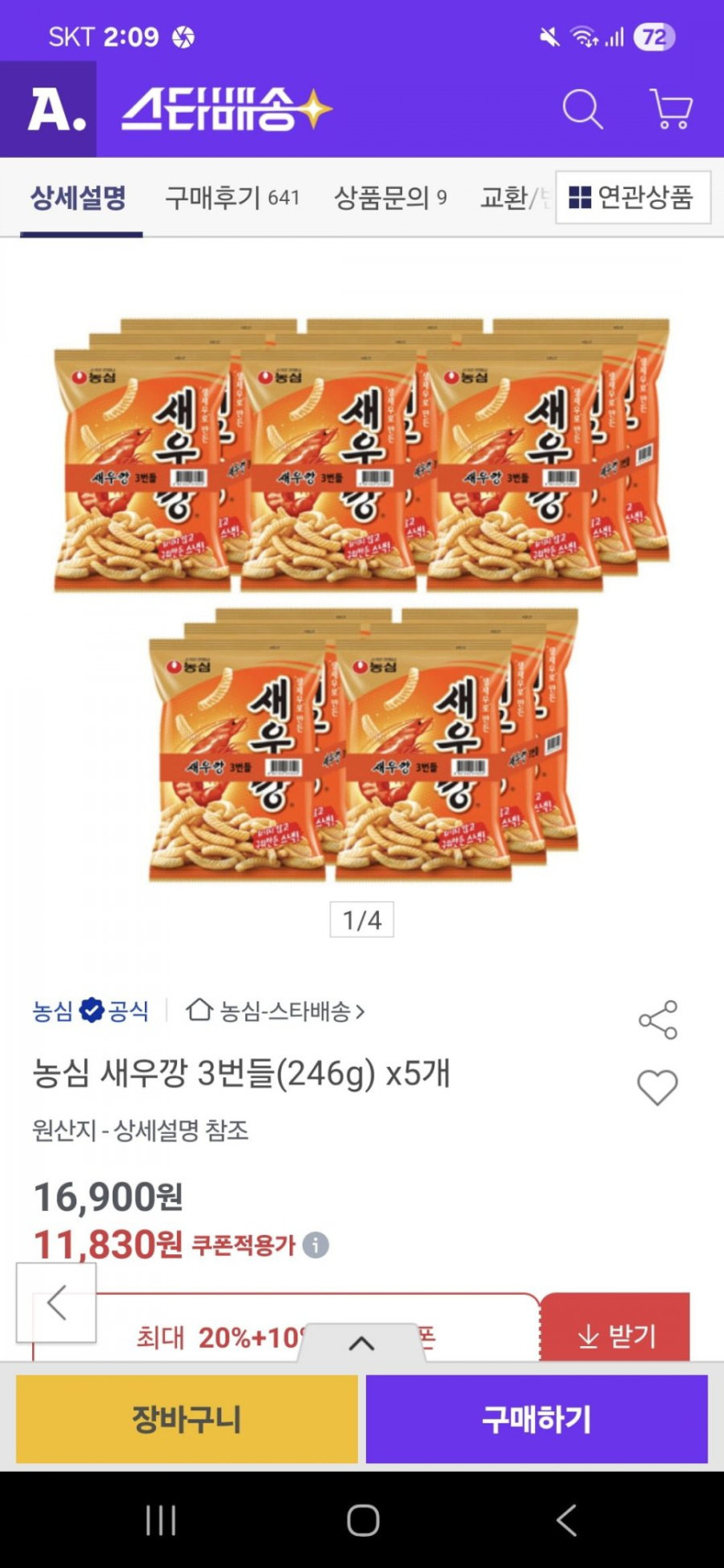The width and height of the screenshot is (724, 1568).
Task: Open the 새우깡 product image
Action: coord(362,598)
